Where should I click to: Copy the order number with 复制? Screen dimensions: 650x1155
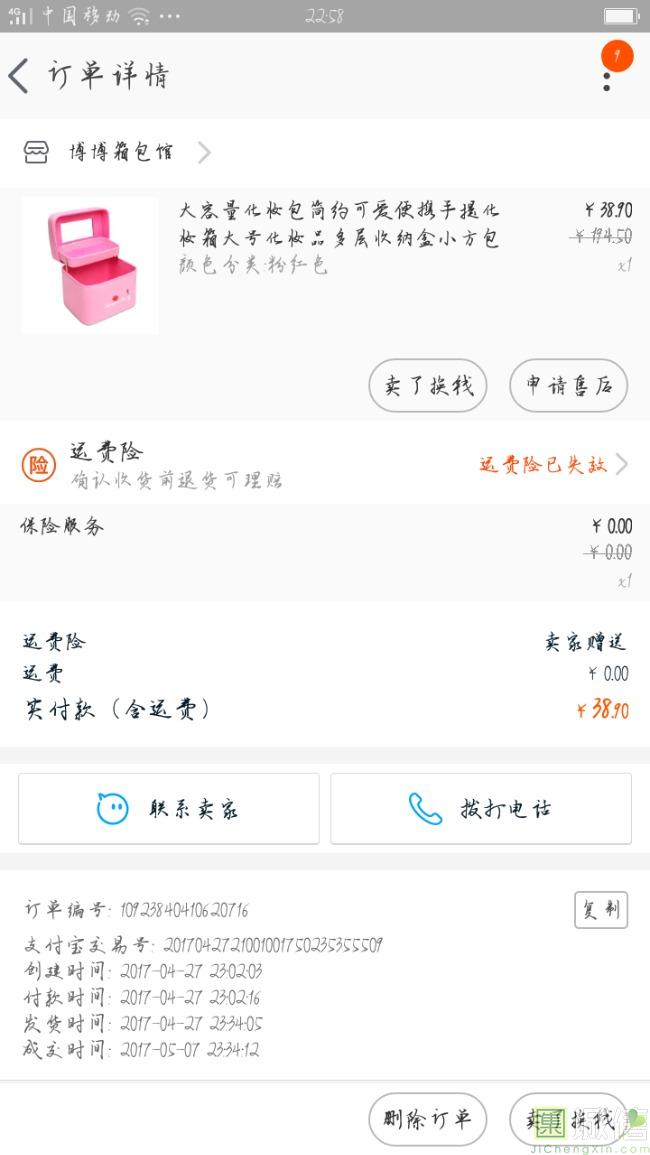point(600,909)
